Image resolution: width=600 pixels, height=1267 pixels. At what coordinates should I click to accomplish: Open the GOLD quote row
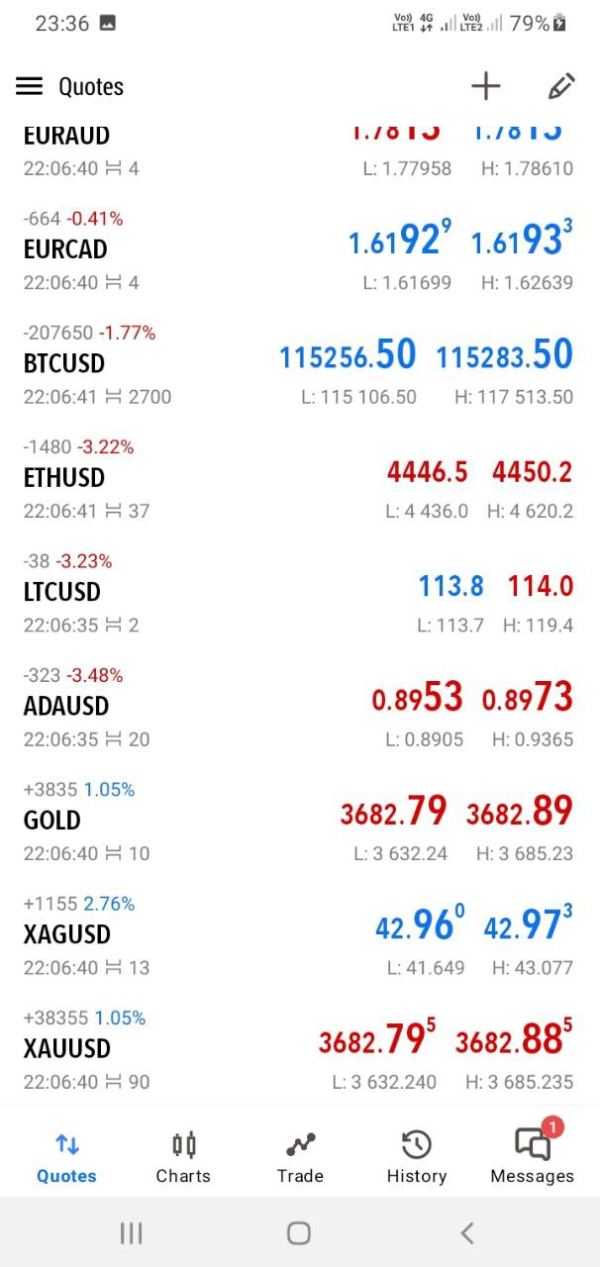pyautogui.click(x=300, y=820)
